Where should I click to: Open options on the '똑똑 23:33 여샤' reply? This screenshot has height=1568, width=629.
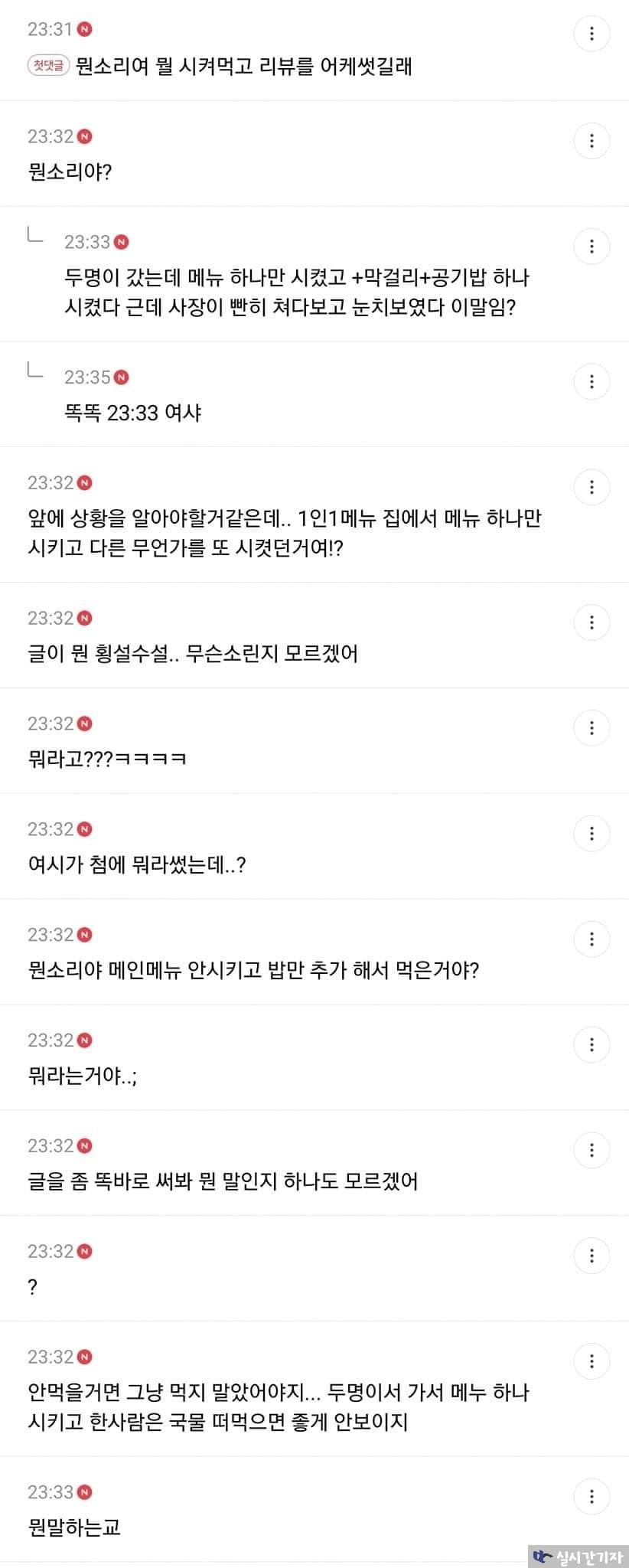pyautogui.click(x=592, y=381)
